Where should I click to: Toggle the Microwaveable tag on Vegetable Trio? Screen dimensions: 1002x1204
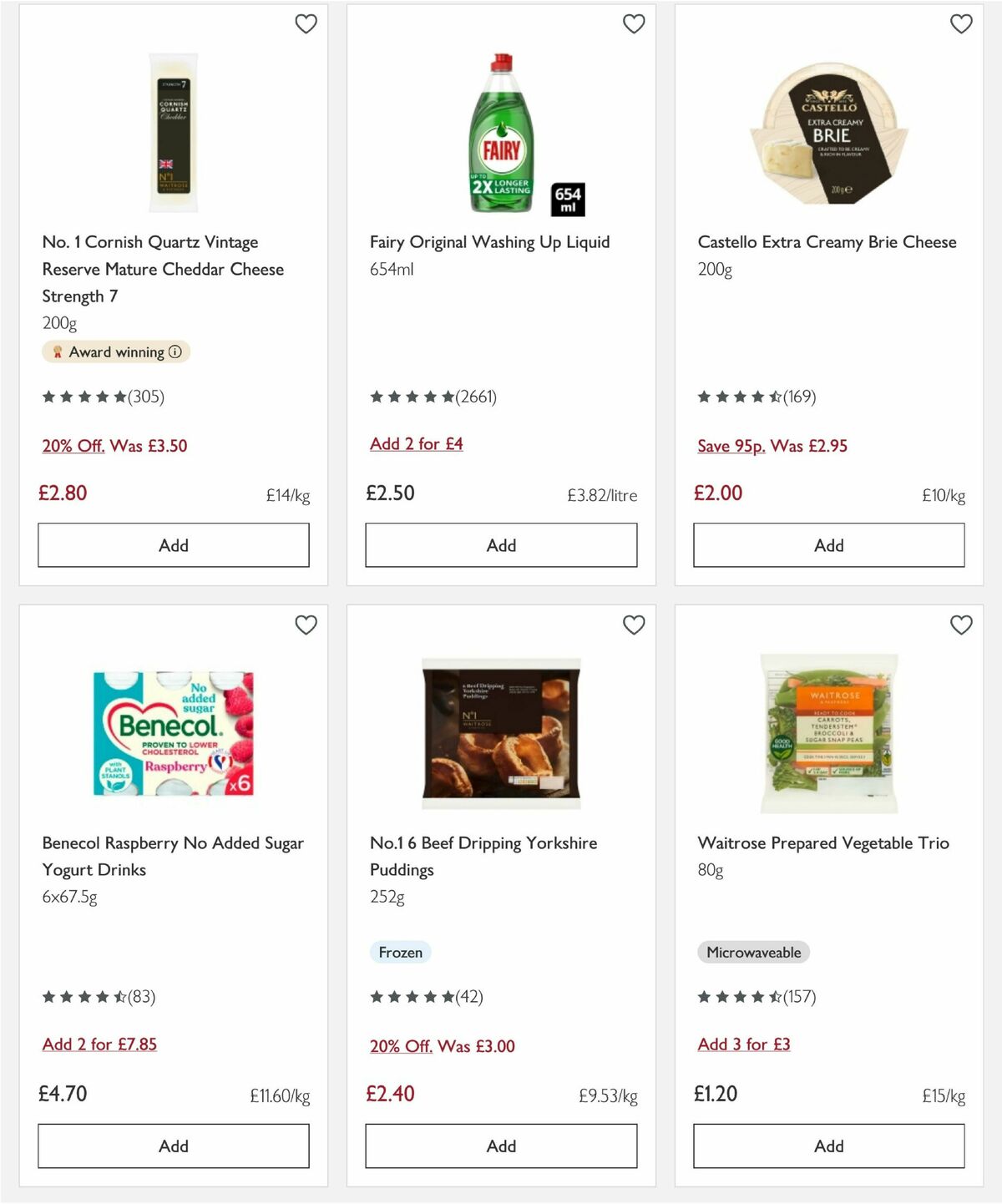(x=752, y=952)
